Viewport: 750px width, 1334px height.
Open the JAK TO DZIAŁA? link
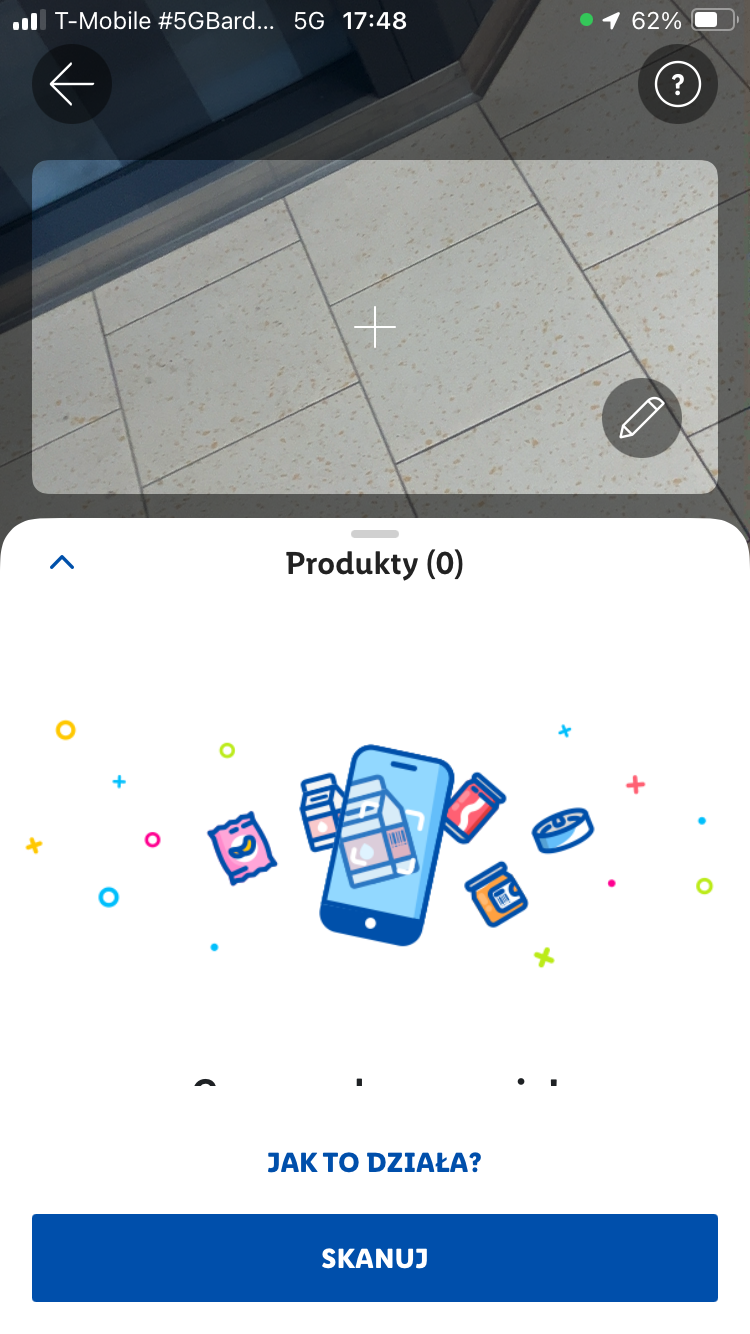click(x=375, y=1163)
